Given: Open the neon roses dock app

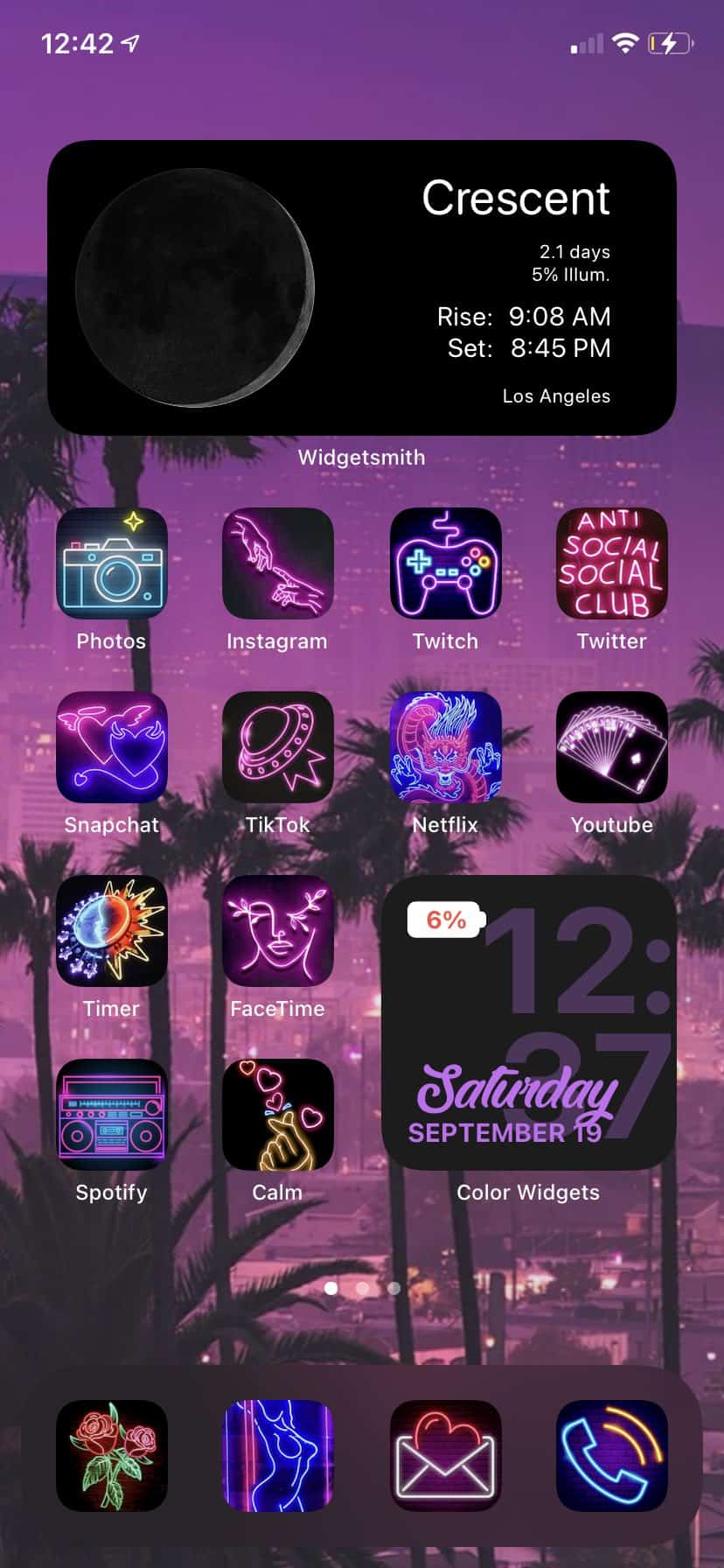Looking at the screenshot, I should (111, 1456).
